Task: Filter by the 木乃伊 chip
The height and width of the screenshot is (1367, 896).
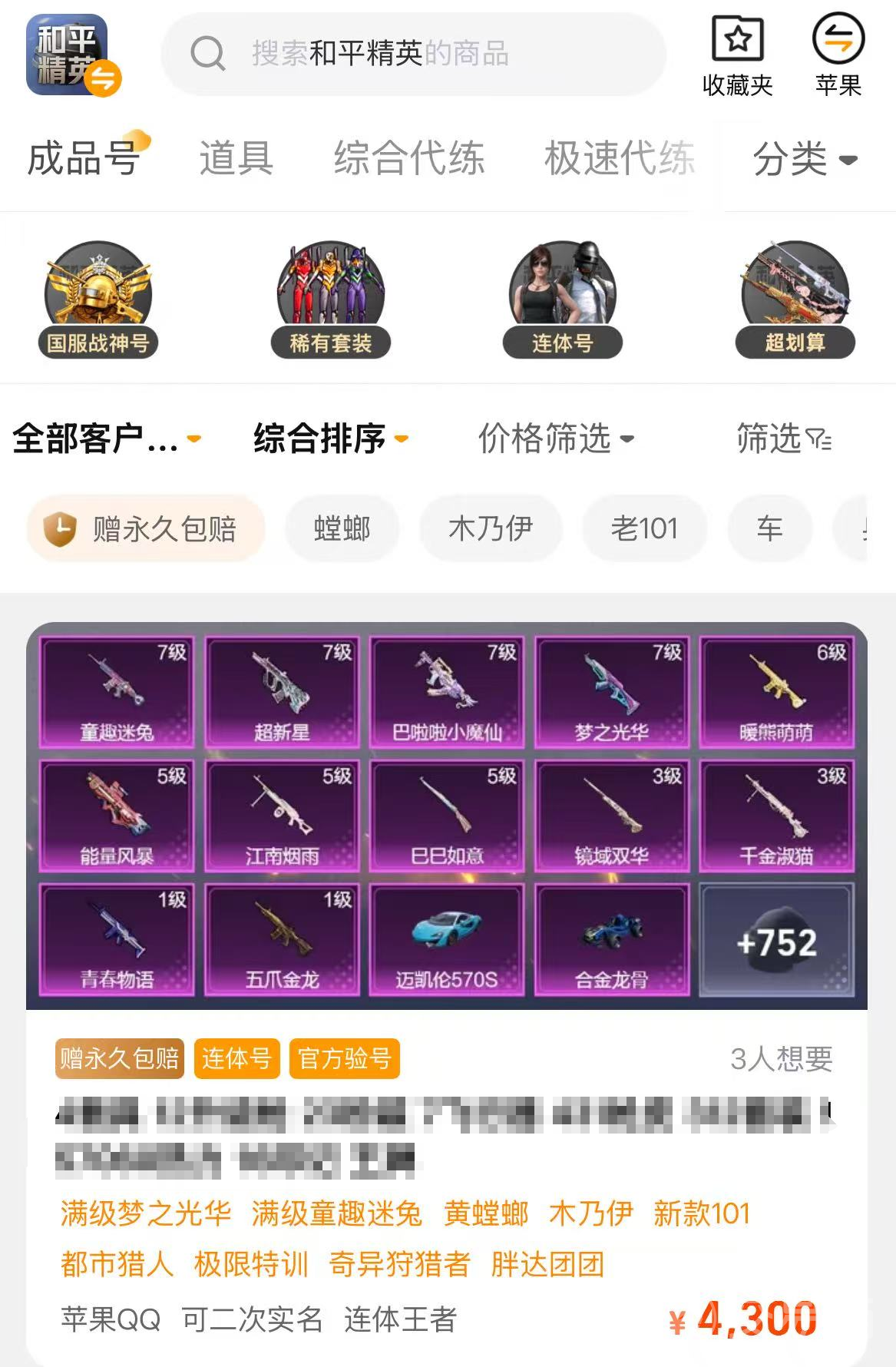Action: point(491,529)
